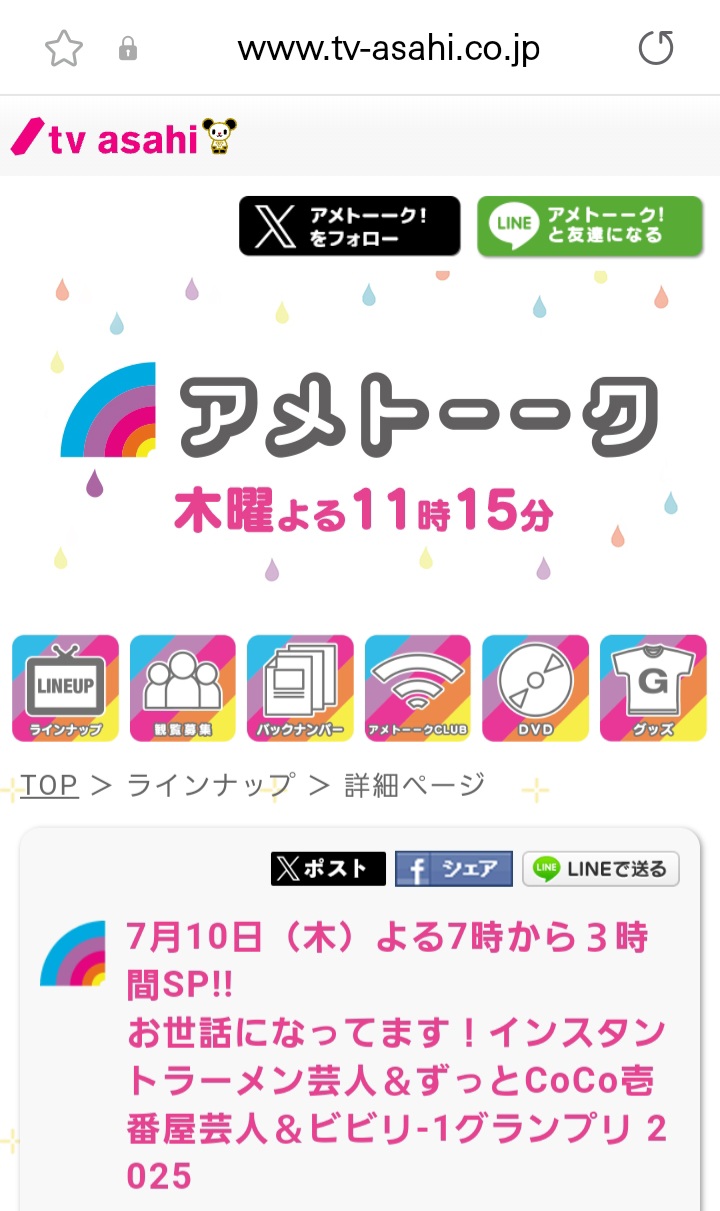The width and height of the screenshot is (720, 1211).
Task: Share this article on Facebook
Action: tap(454, 869)
